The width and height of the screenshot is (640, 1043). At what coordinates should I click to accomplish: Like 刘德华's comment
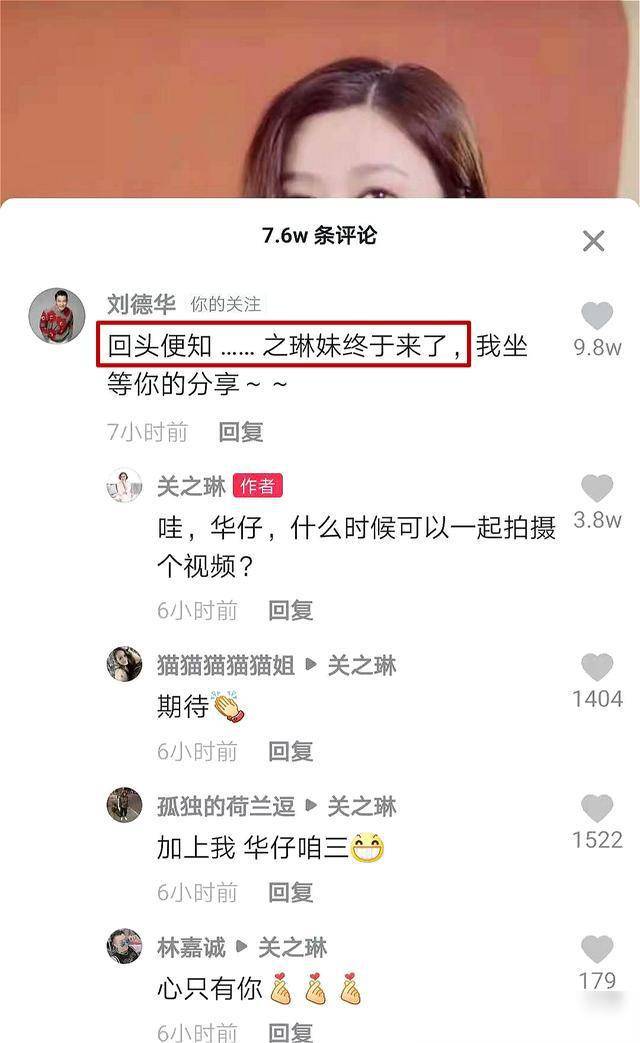pyautogui.click(x=597, y=316)
